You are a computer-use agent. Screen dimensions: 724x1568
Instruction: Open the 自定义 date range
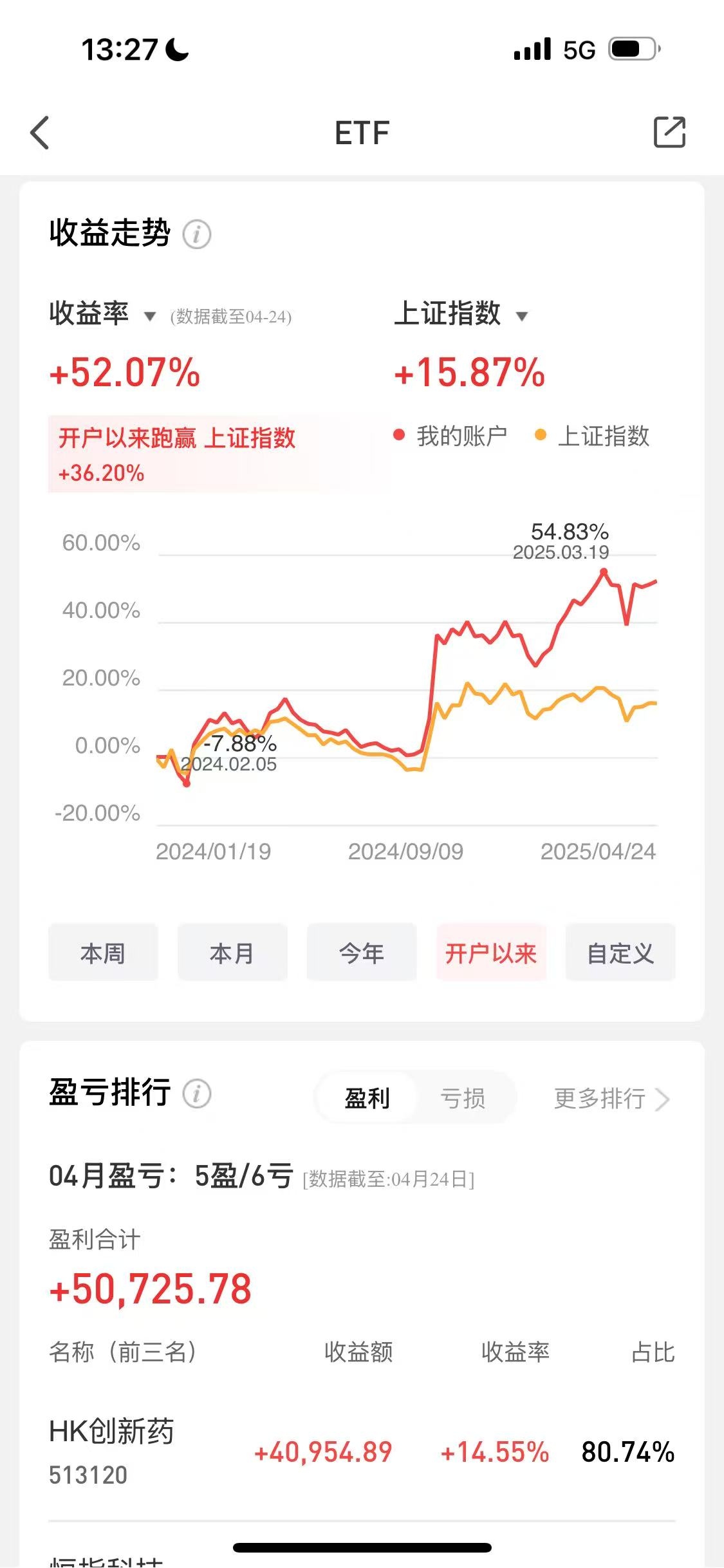[x=620, y=953]
